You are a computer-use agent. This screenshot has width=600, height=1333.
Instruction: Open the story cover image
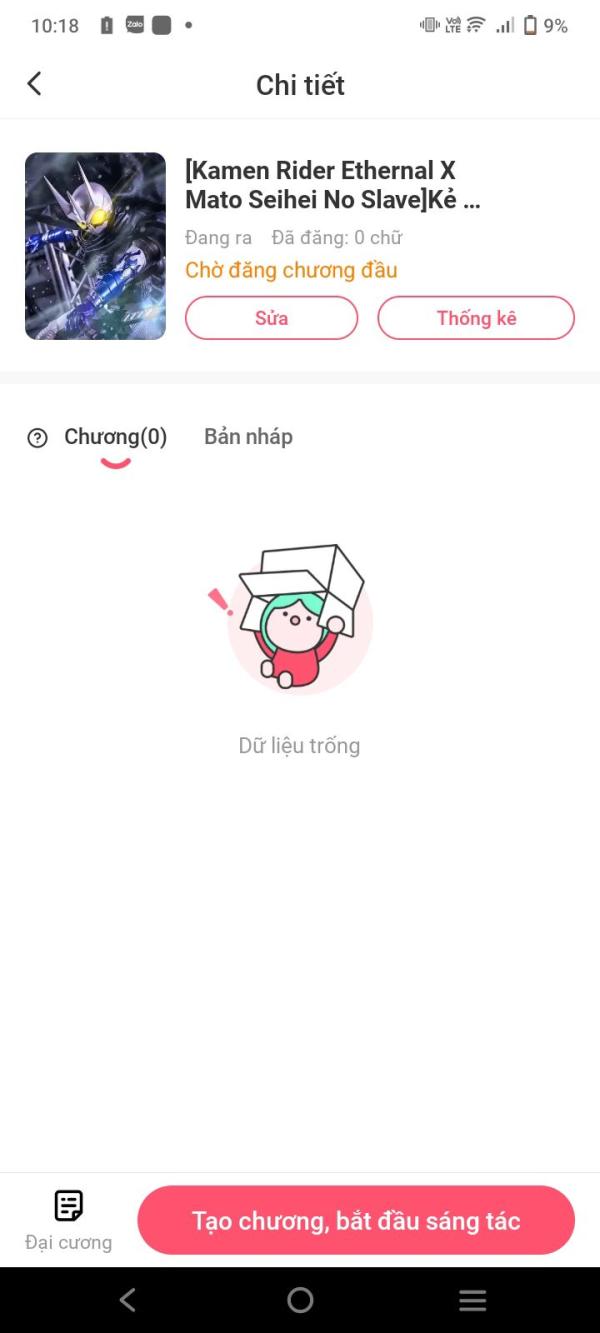95,246
